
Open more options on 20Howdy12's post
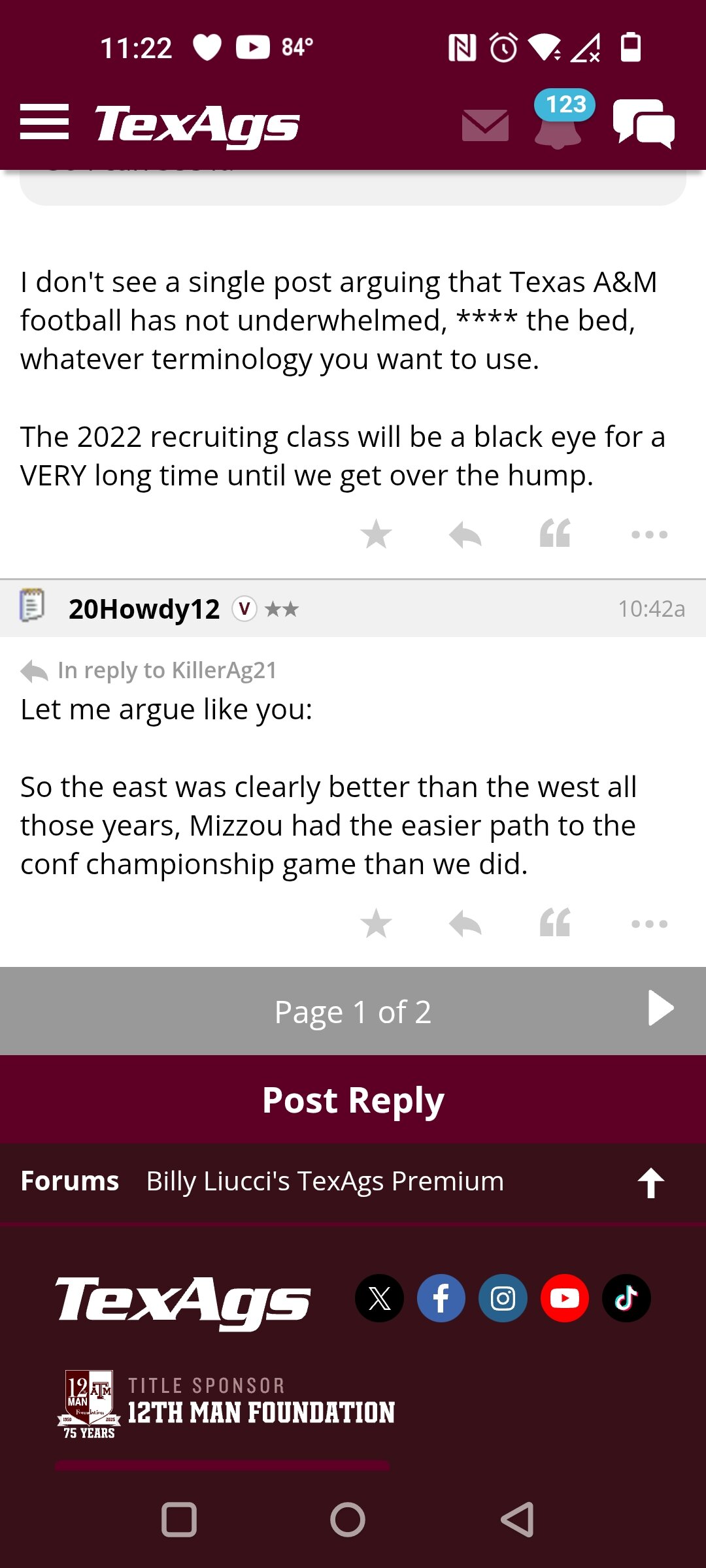coord(650,924)
